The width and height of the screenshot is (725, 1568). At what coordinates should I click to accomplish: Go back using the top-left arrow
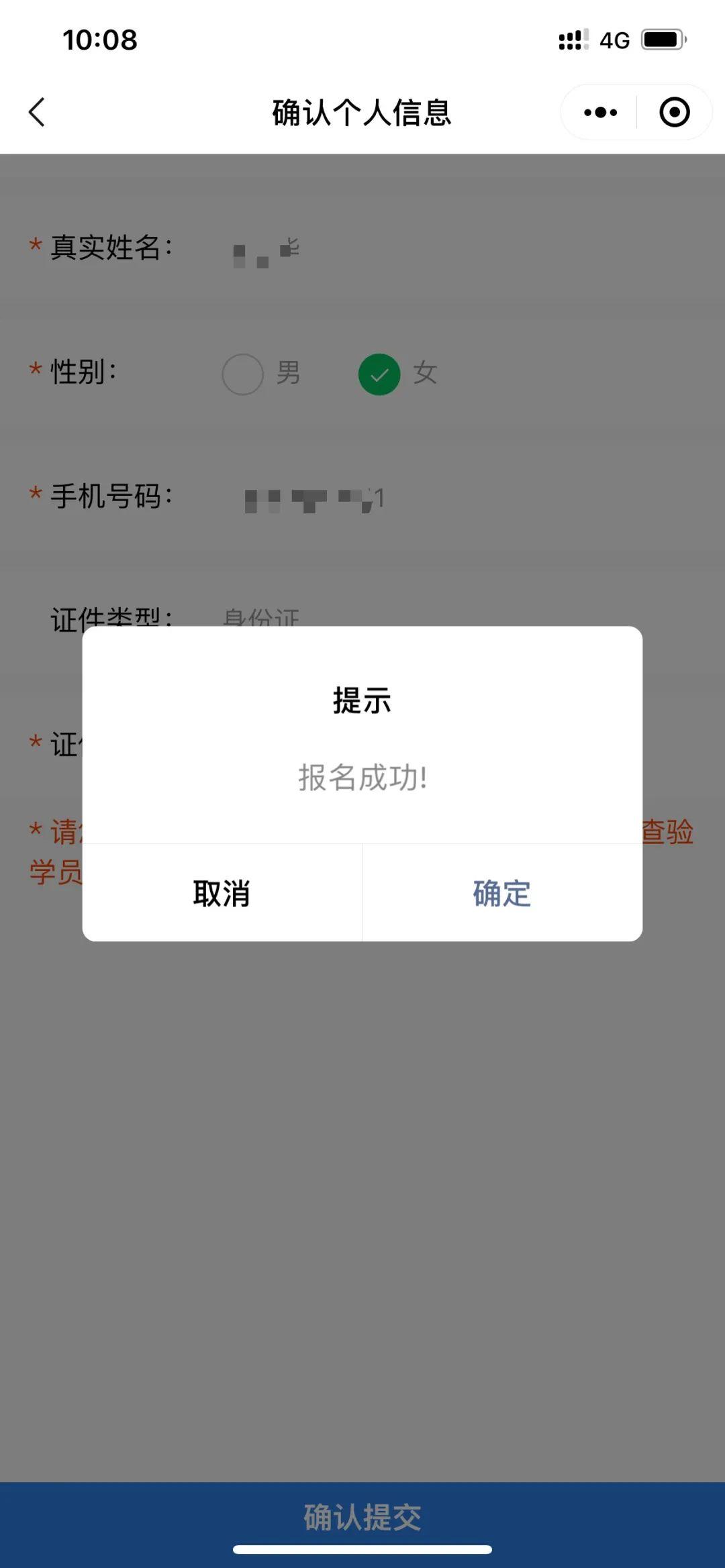[x=38, y=112]
